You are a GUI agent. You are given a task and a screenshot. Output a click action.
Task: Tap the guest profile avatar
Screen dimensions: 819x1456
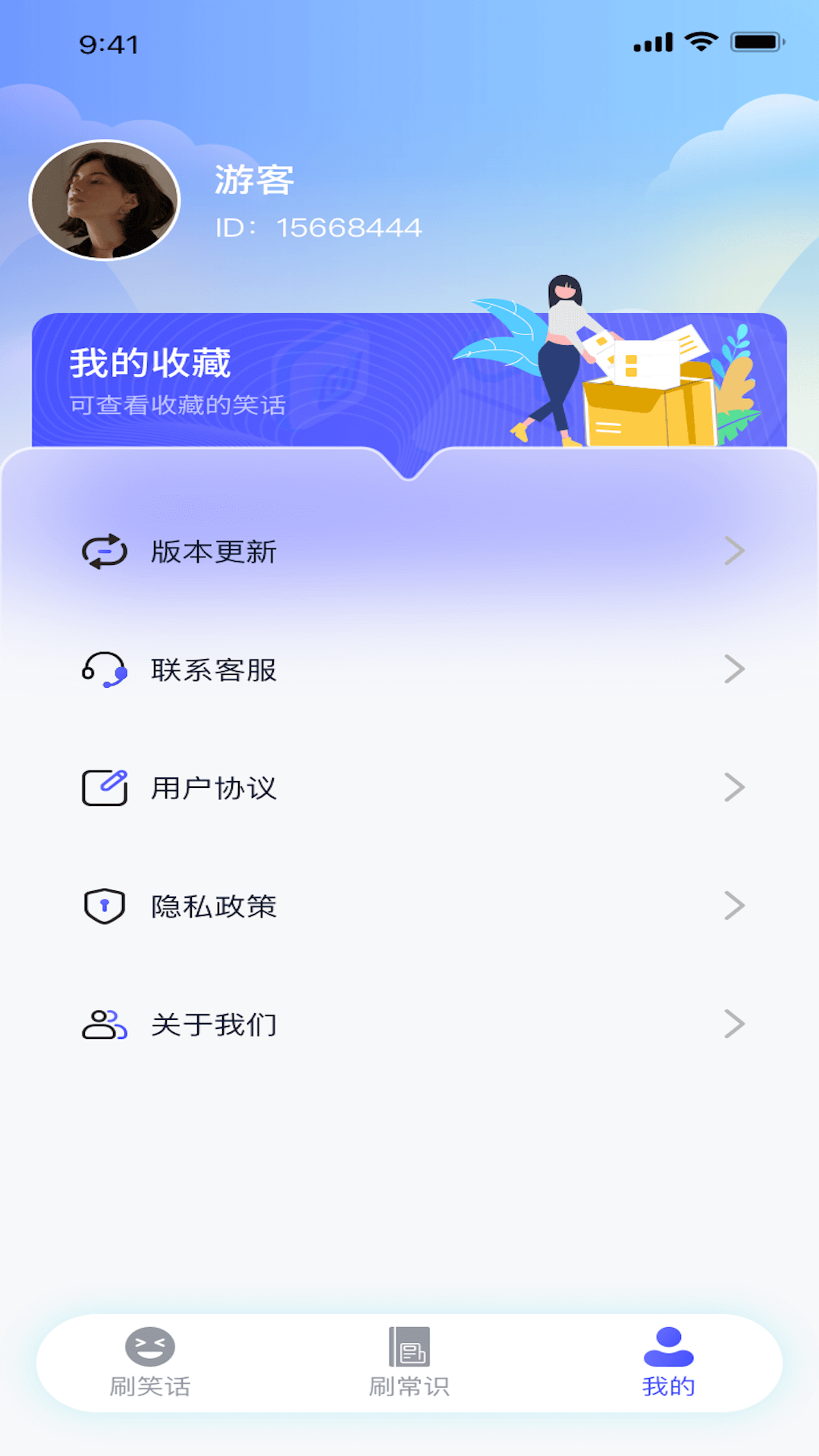click(x=105, y=199)
